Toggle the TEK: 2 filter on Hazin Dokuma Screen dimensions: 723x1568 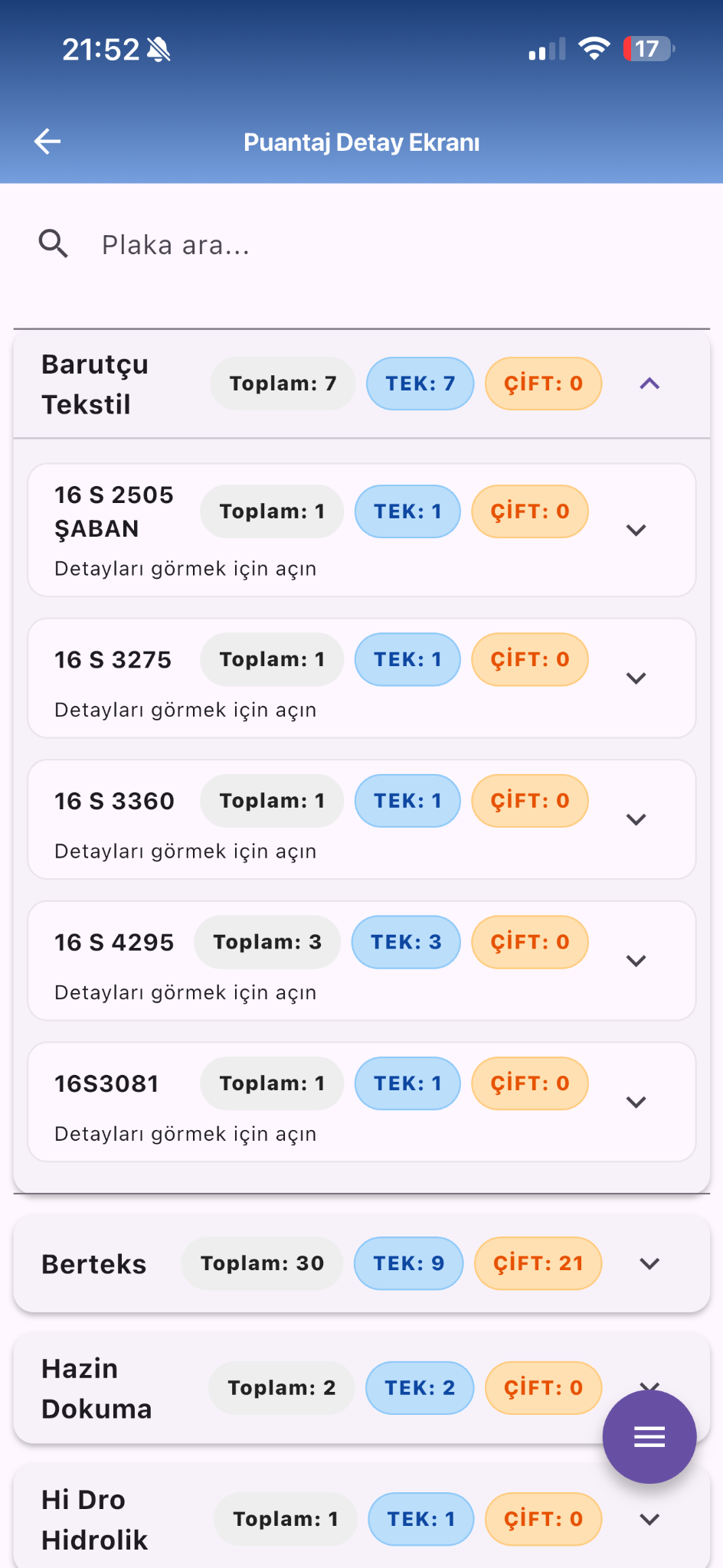click(x=418, y=1387)
